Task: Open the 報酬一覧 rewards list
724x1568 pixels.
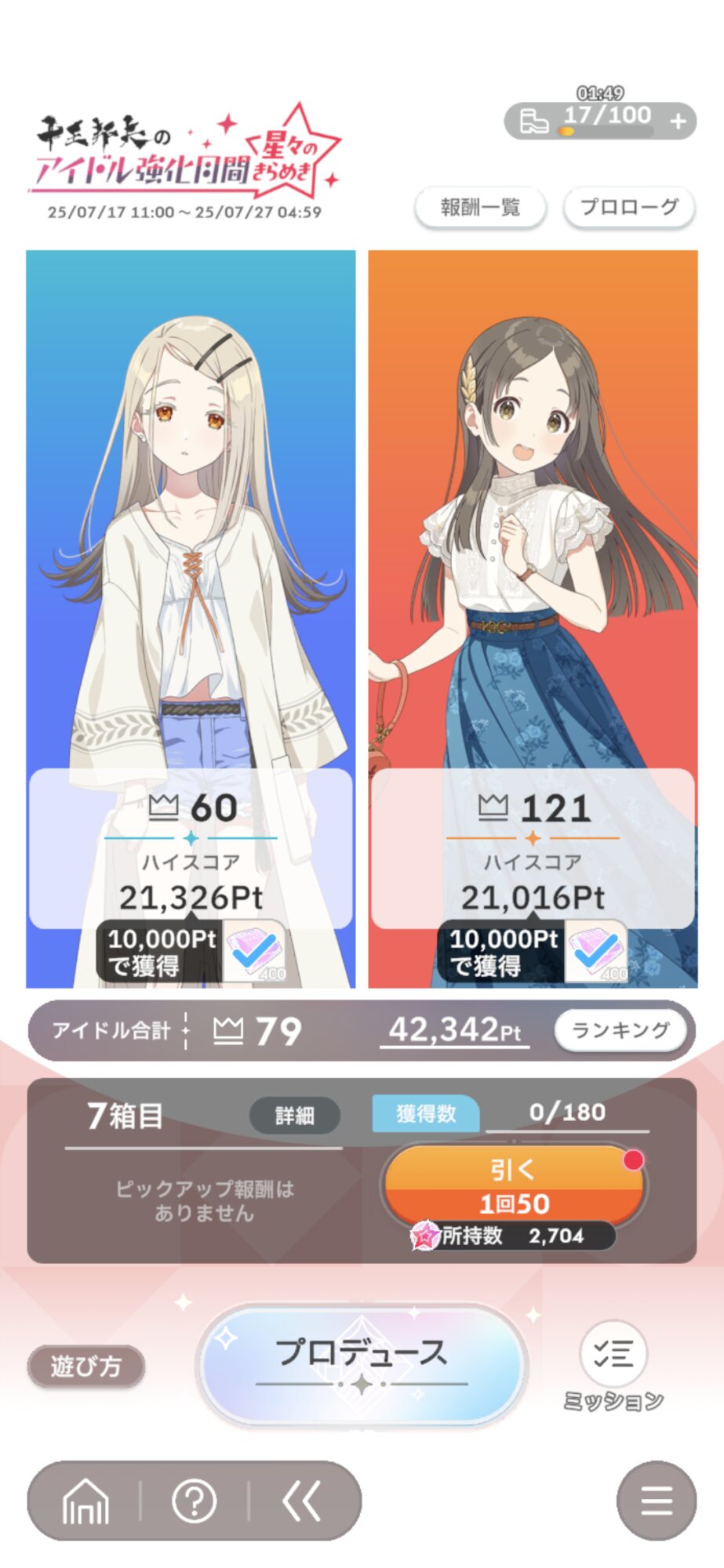Action: [x=480, y=208]
